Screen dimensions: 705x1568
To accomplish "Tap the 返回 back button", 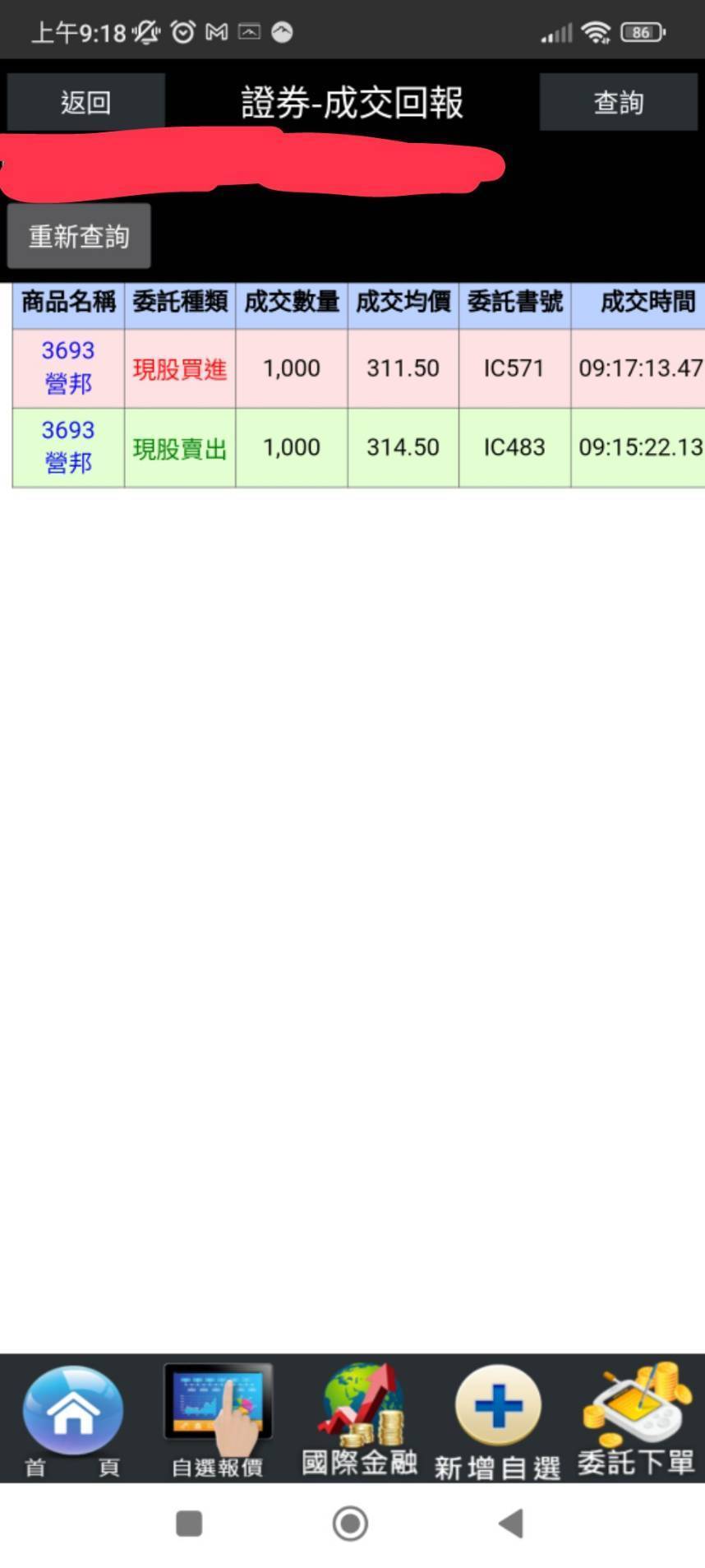I will [85, 102].
